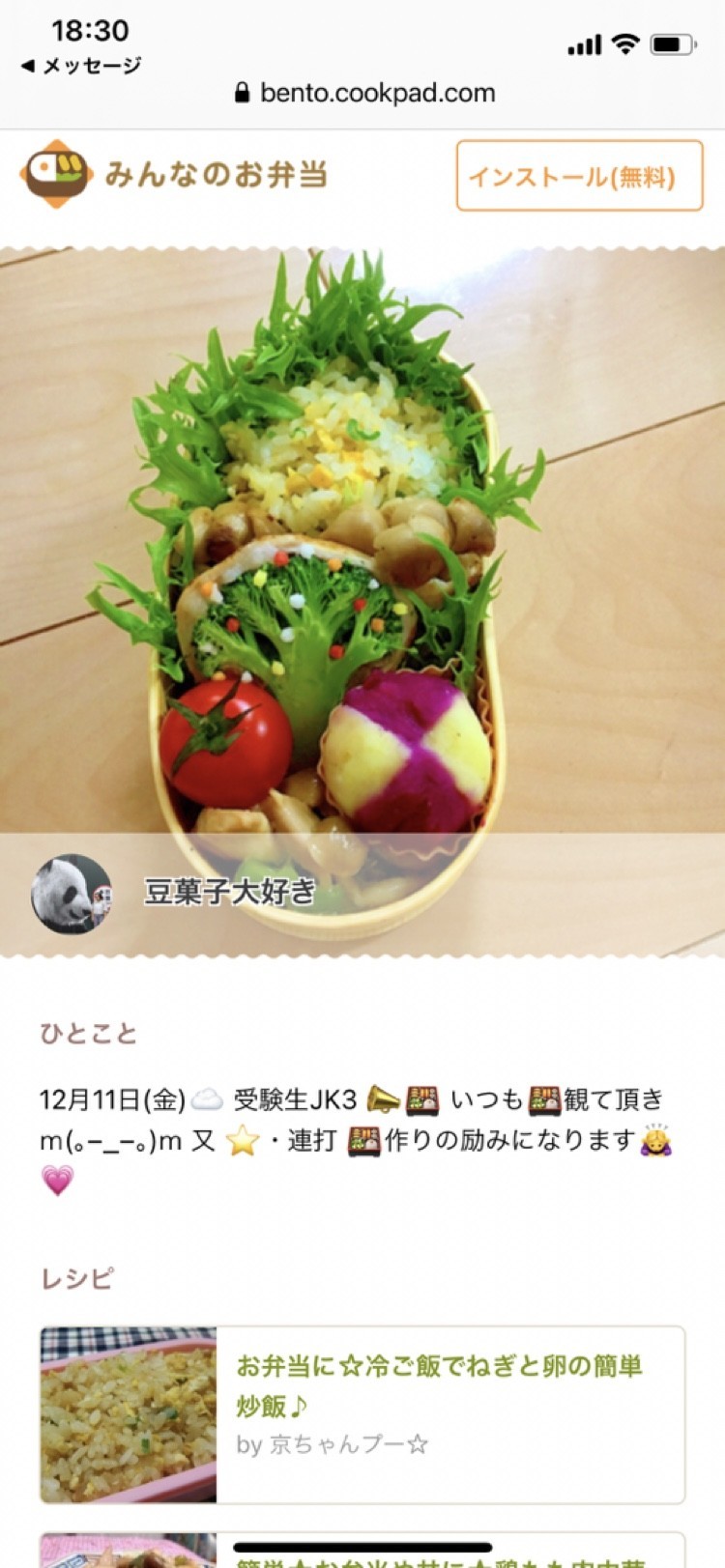Click the padlock icon in the address bar
Image resolution: width=725 pixels, height=1568 pixels.
[241, 92]
